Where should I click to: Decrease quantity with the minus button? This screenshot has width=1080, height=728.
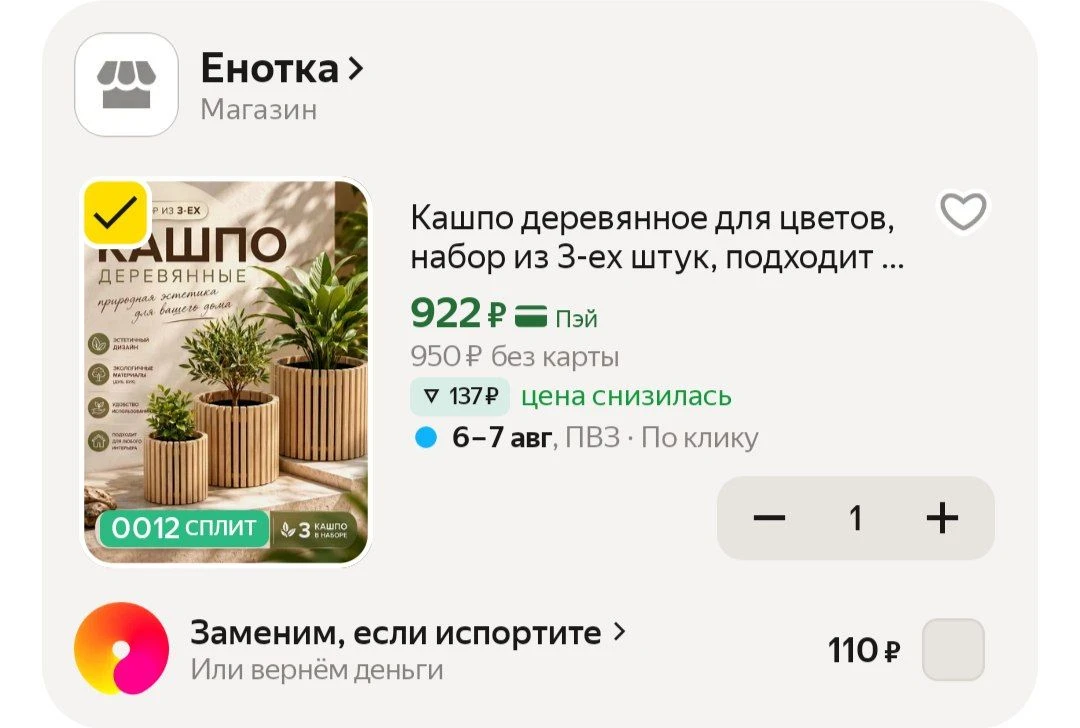click(769, 518)
